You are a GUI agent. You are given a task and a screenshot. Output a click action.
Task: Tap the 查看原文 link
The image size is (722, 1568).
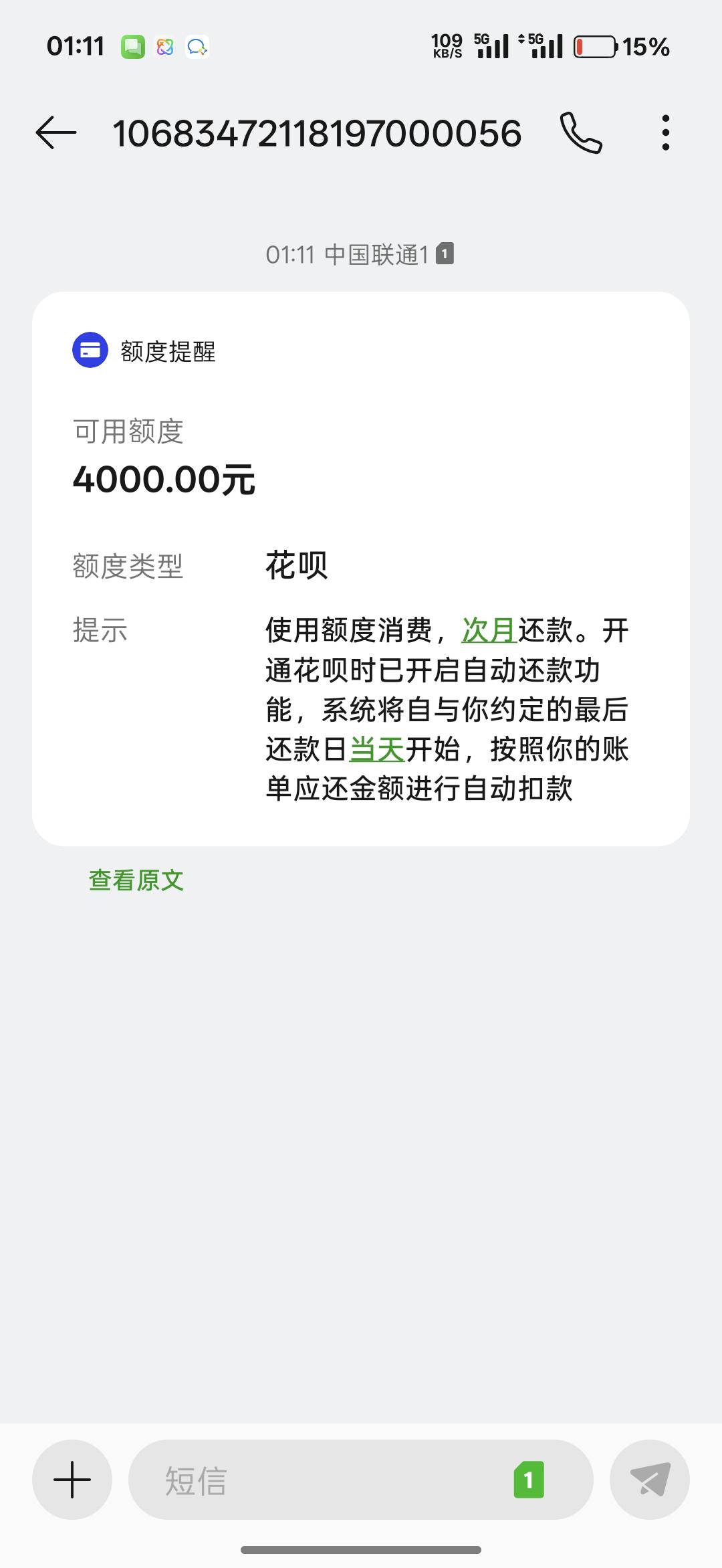[x=136, y=880]
